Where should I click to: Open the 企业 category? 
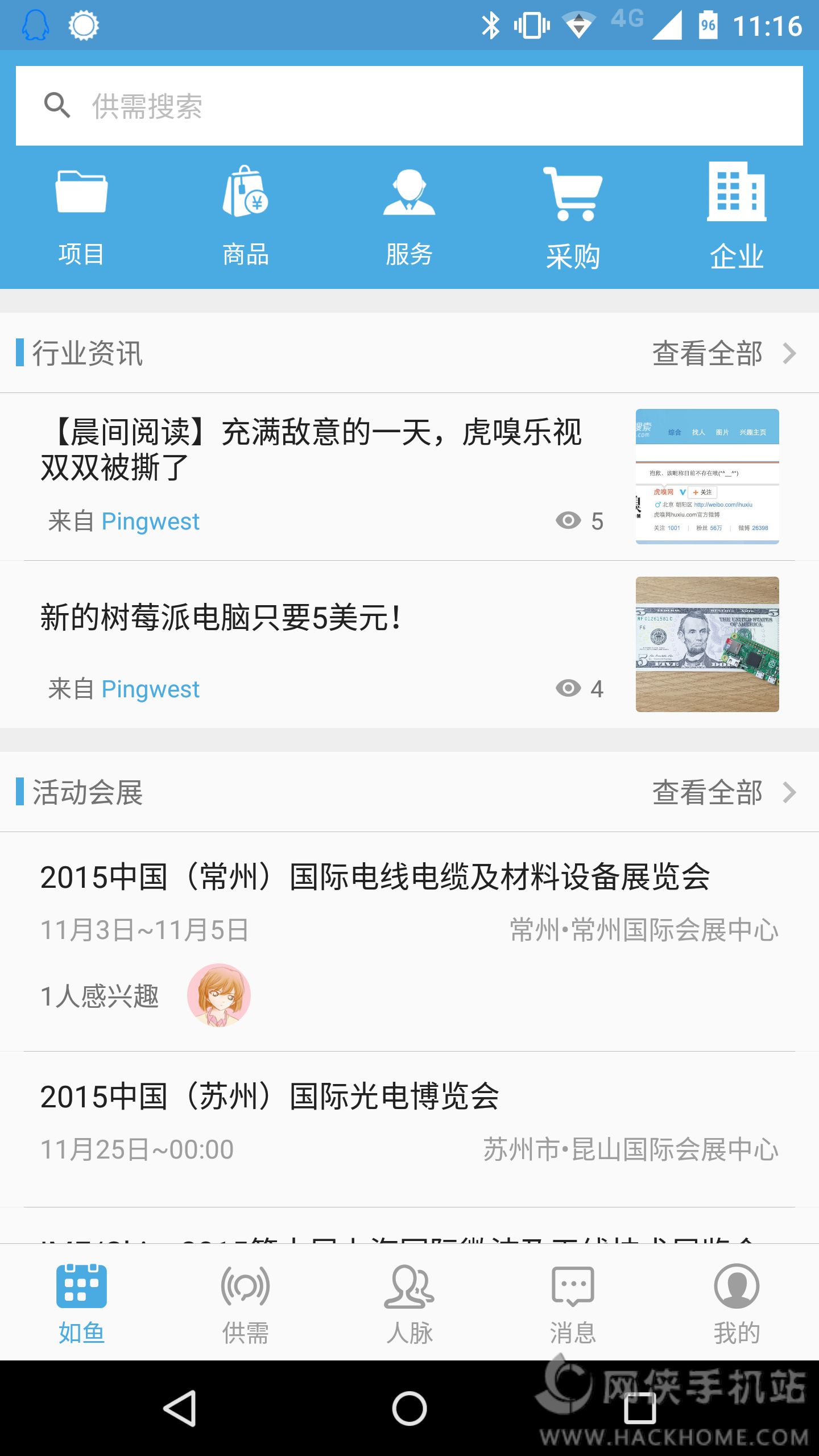[x=737, y=217]
